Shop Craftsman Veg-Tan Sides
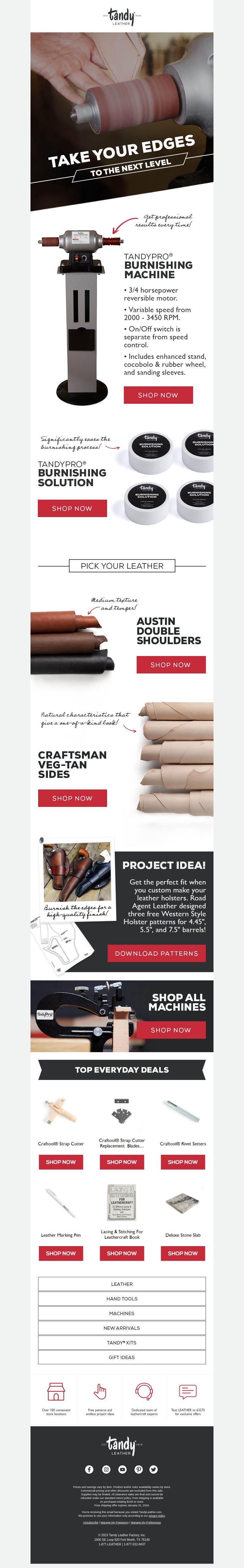This screenshot has height=1568, width=244. tap(72, 797)
